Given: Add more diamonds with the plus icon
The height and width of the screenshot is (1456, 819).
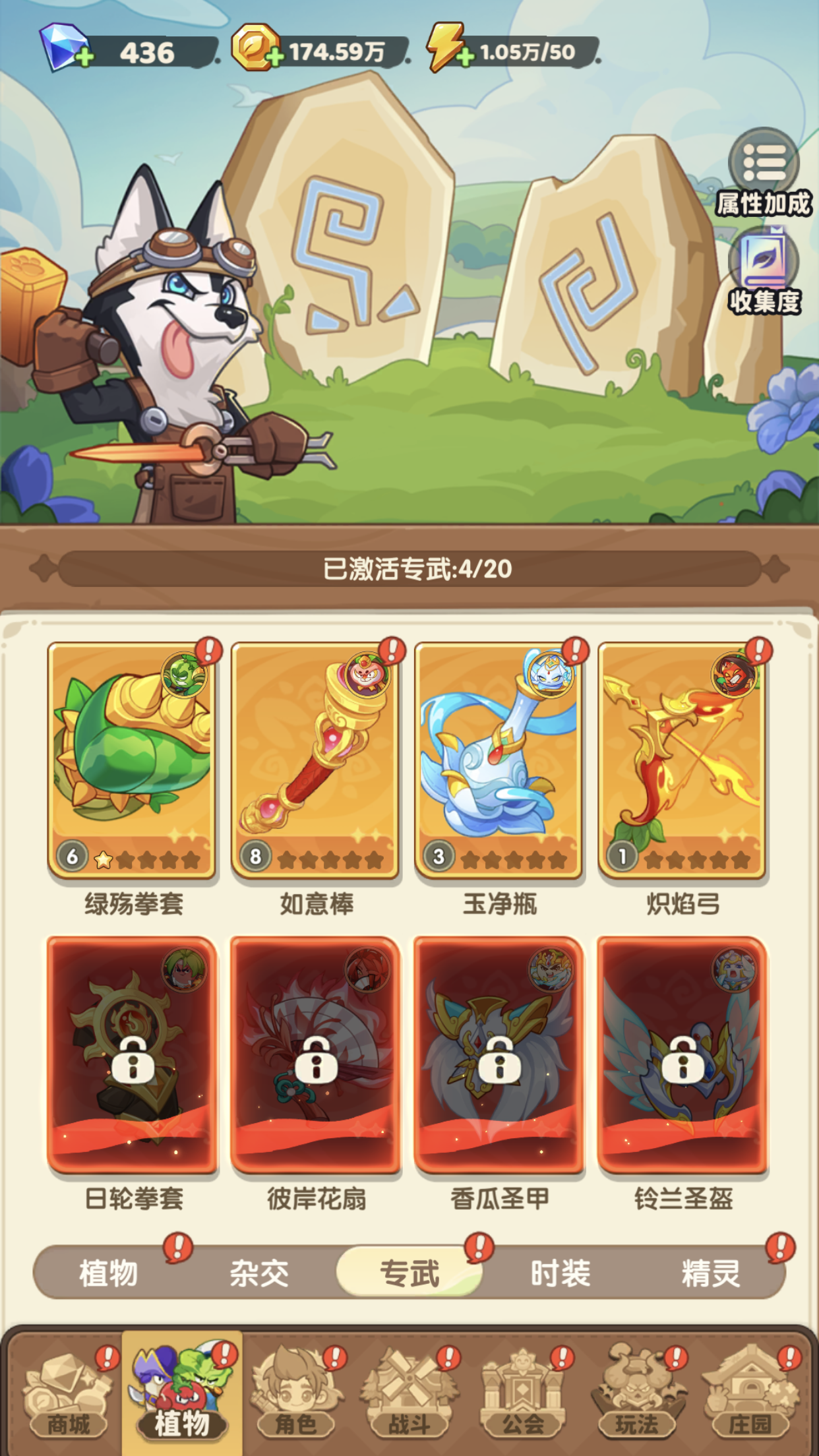Looking at the screenshot, I should point(84,57).
